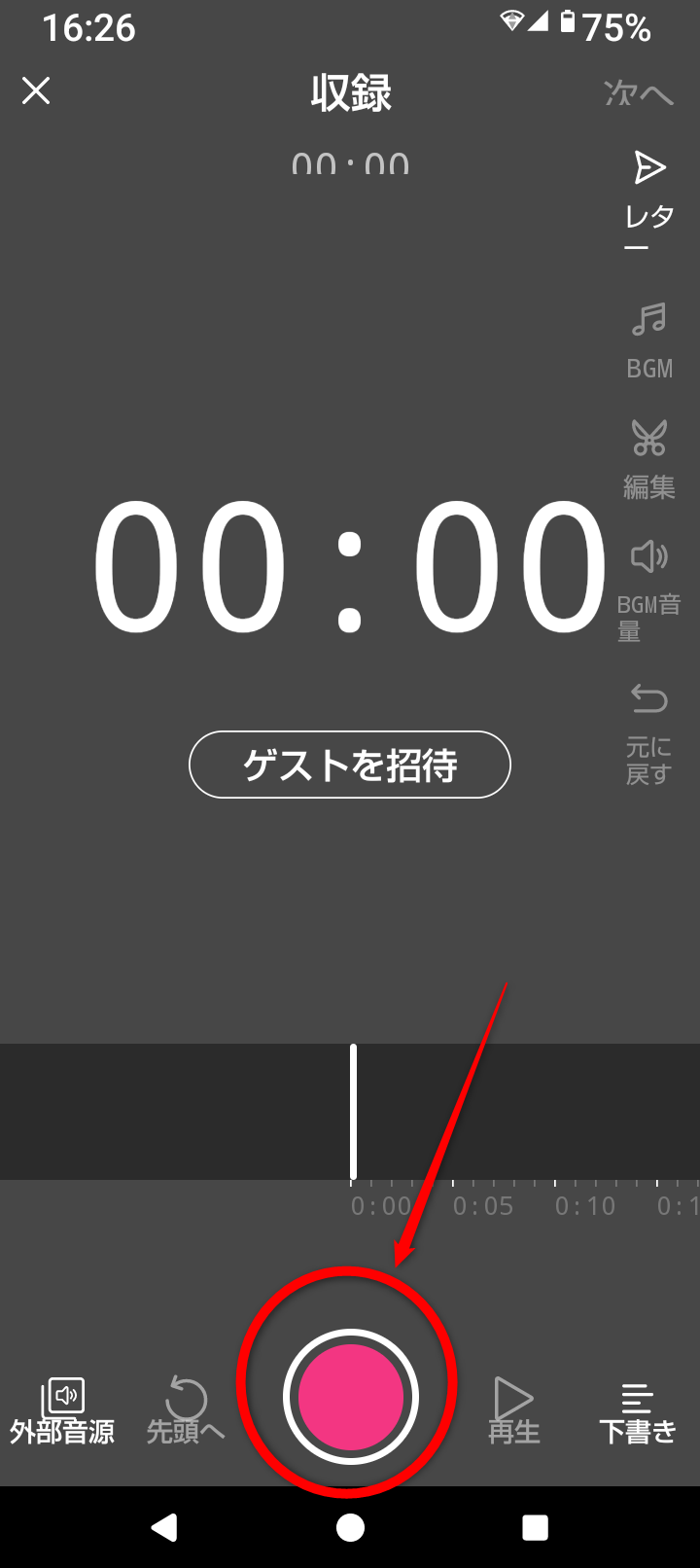Viewport: 700px width, 1568px height.
Task: Invite a guest with ゲストを招待
Action: (x=349, y=766)
